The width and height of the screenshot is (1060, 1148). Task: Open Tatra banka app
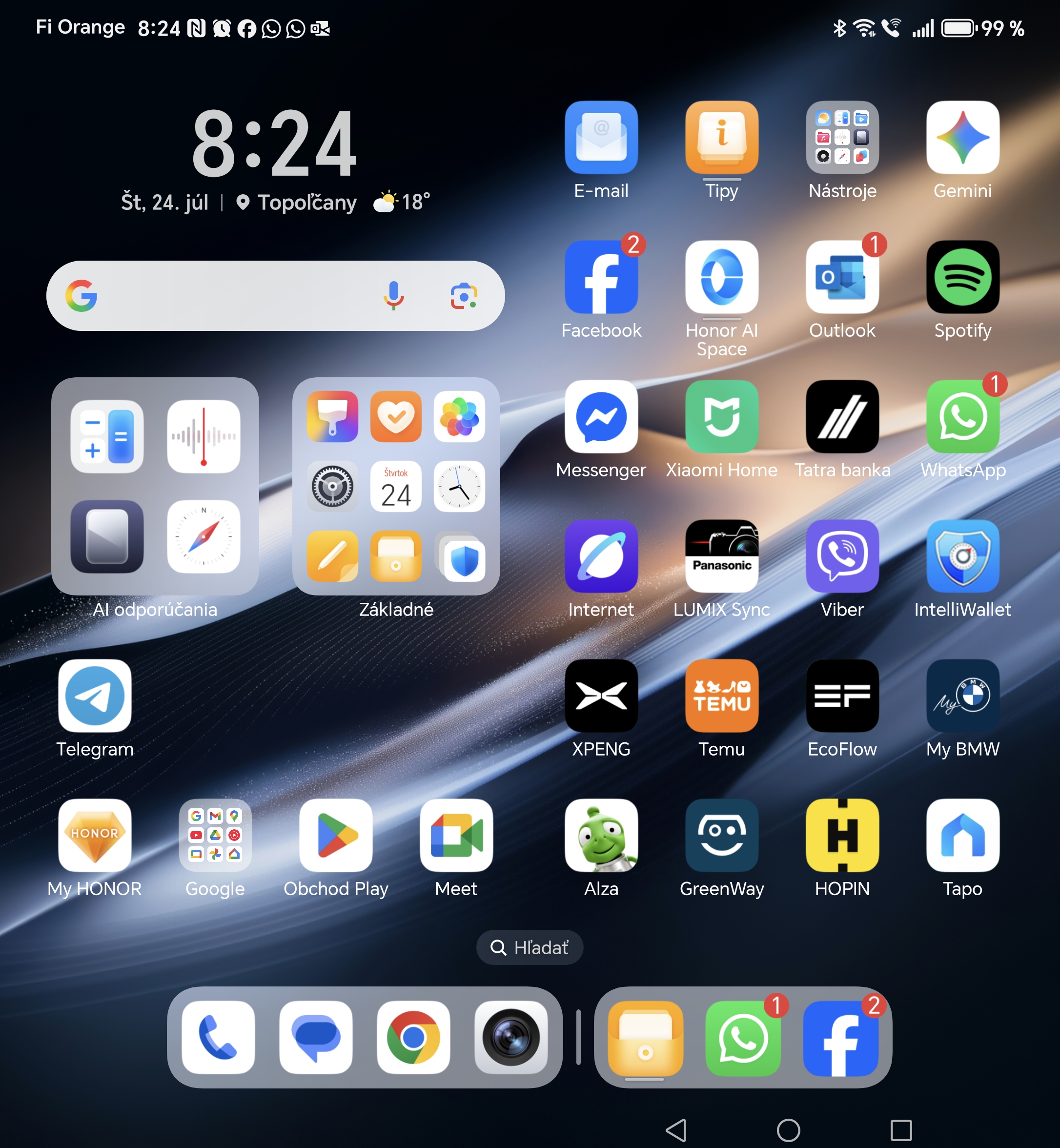(841, 416)
